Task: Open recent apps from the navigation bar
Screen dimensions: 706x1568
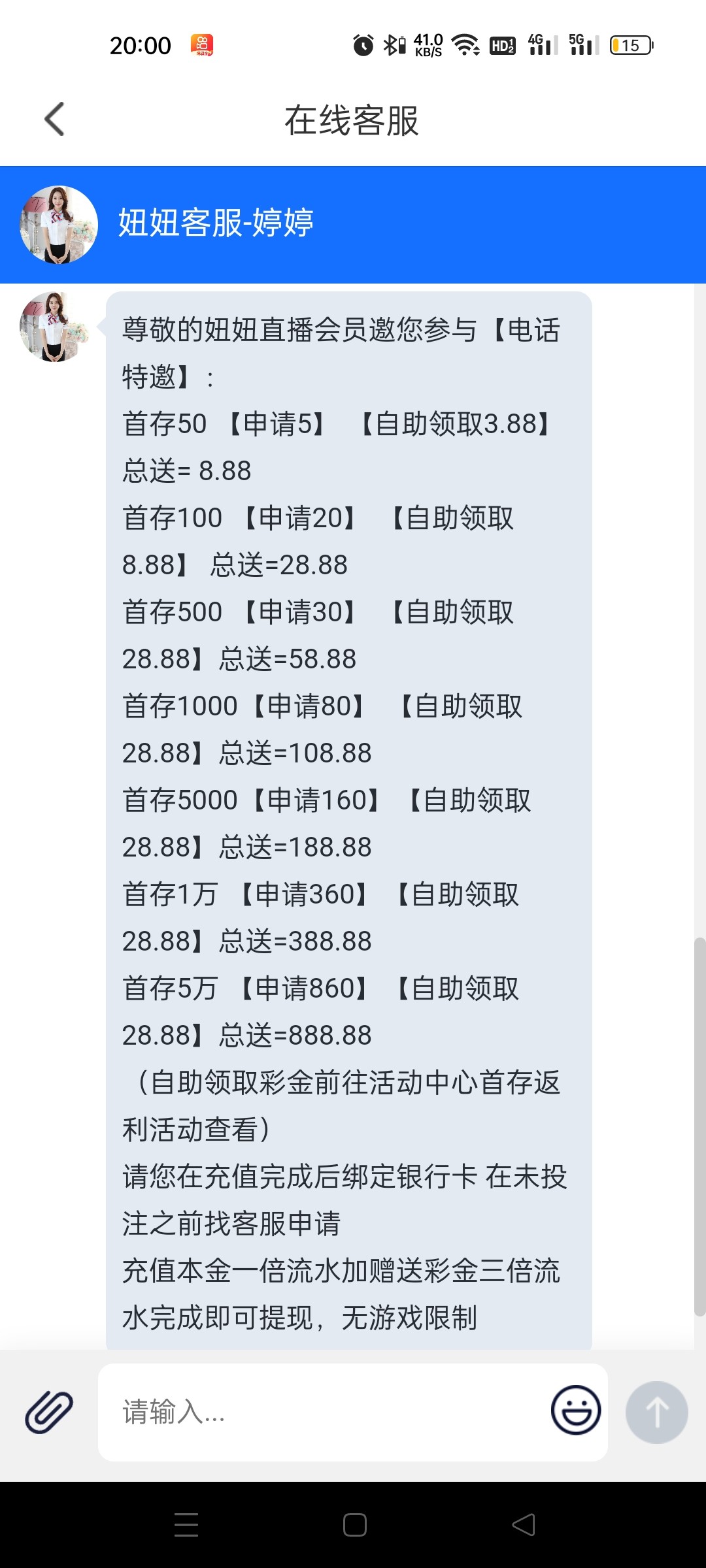Action: (x=186, y=1525)
